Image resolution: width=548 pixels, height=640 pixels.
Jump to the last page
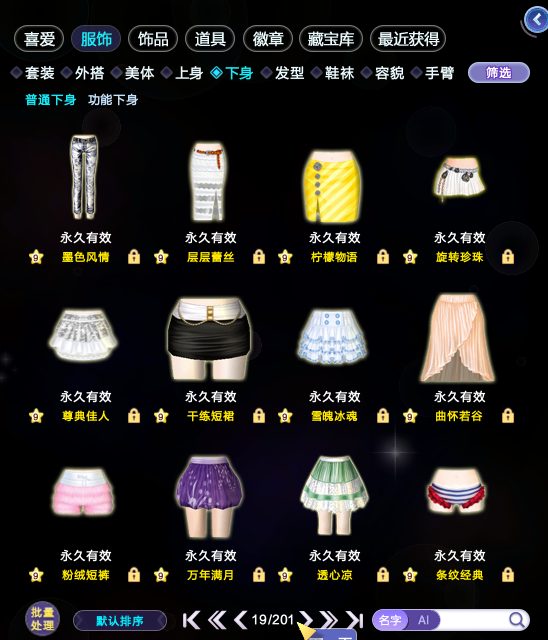[x=355, y=620]
